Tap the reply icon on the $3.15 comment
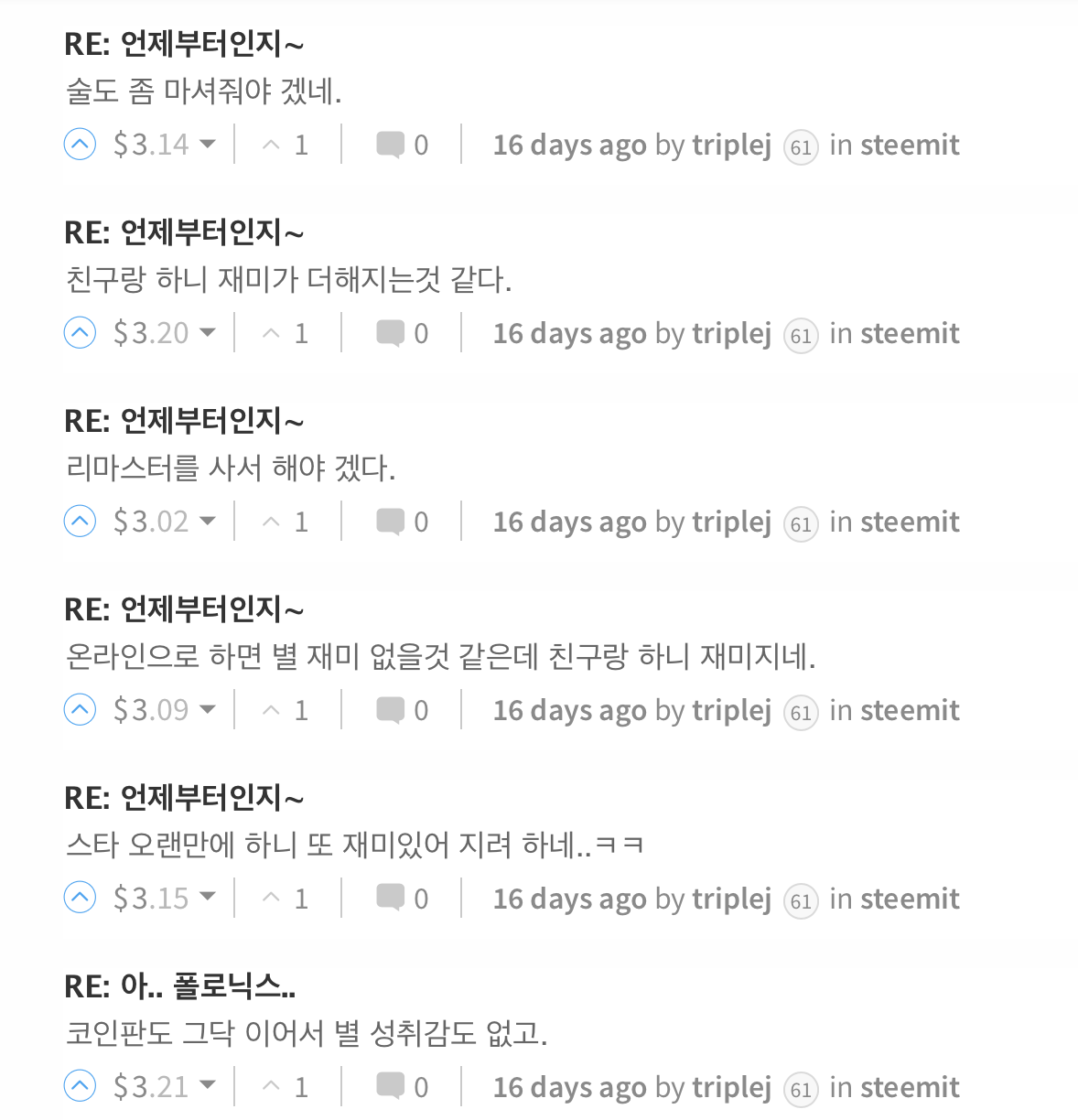This screenshot has height=1120, width=1078. 391,899
